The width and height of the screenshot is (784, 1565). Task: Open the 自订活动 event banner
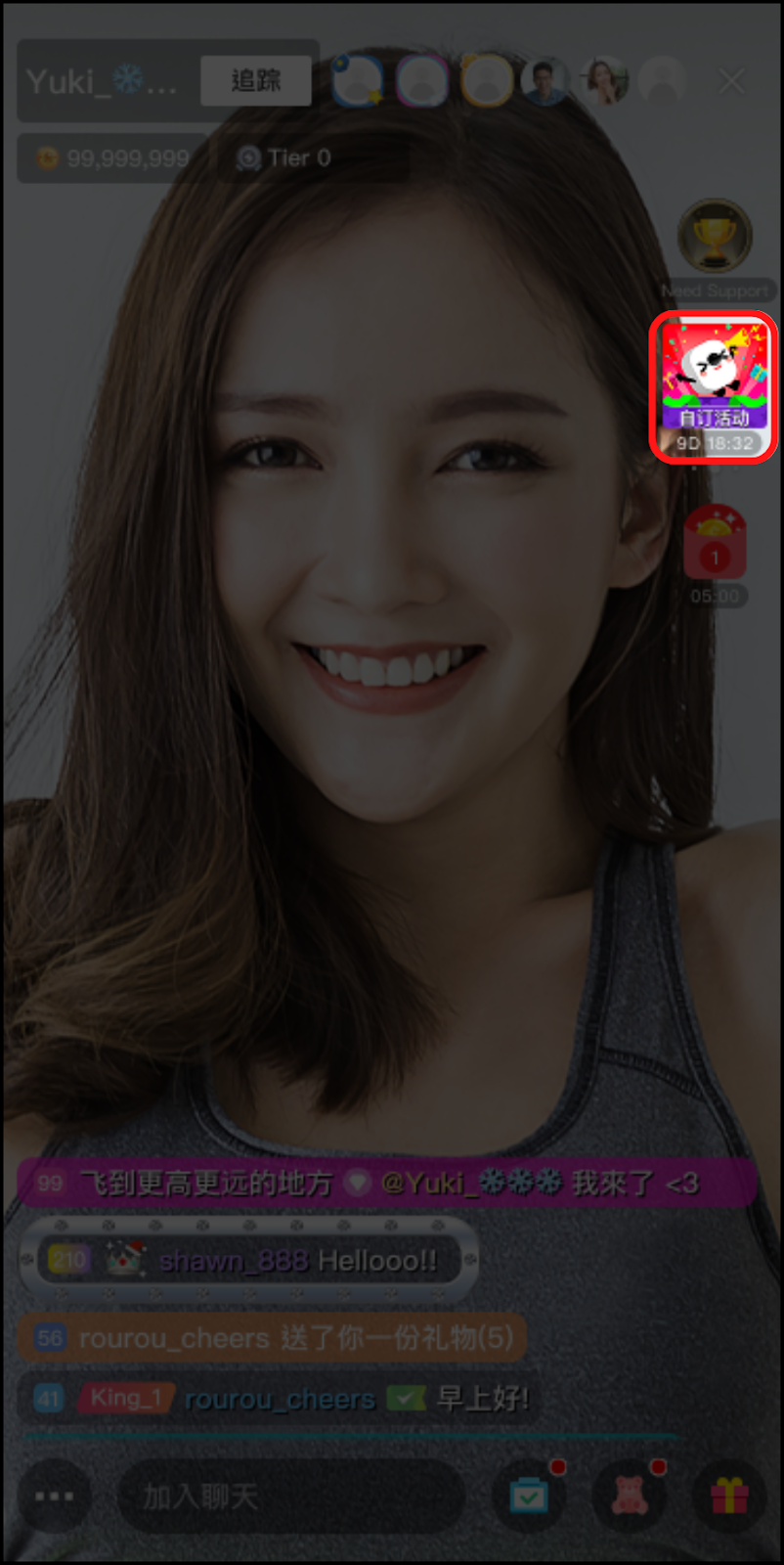point(714,386)
